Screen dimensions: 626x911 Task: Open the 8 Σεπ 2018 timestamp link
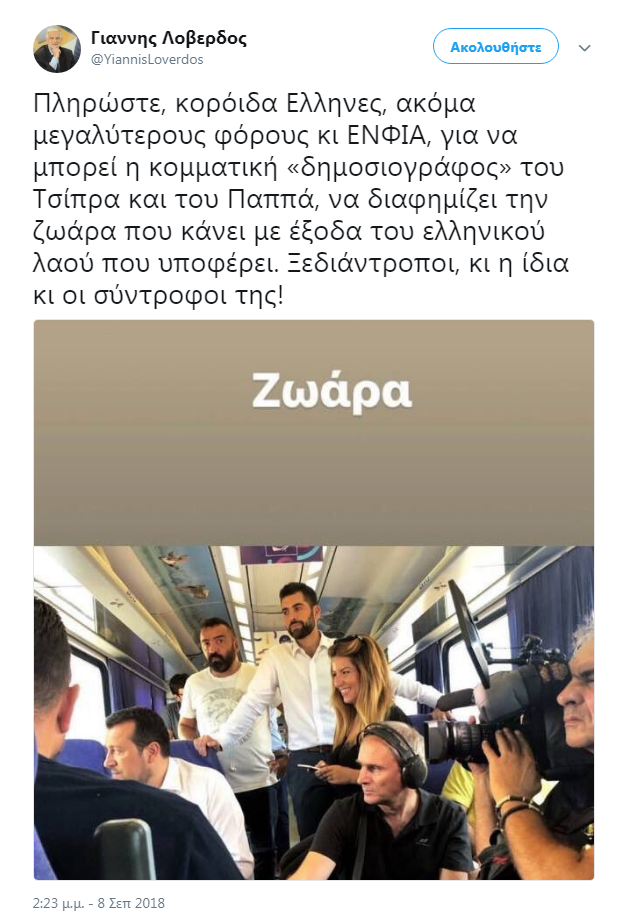coord(99,903)
